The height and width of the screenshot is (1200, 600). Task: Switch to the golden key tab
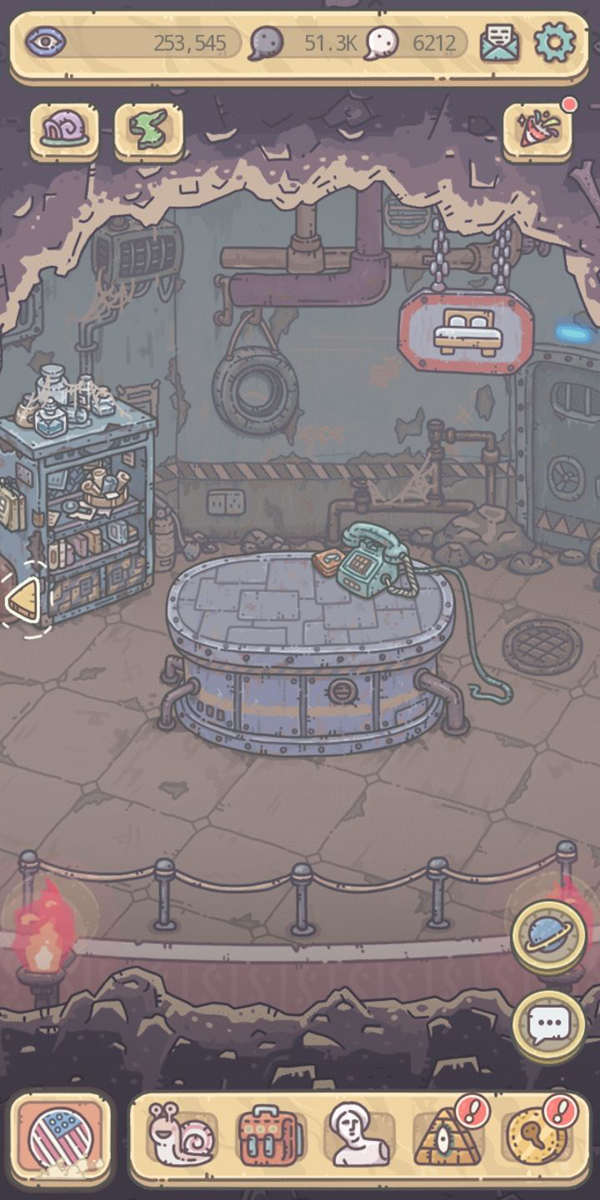(535, 1137)
